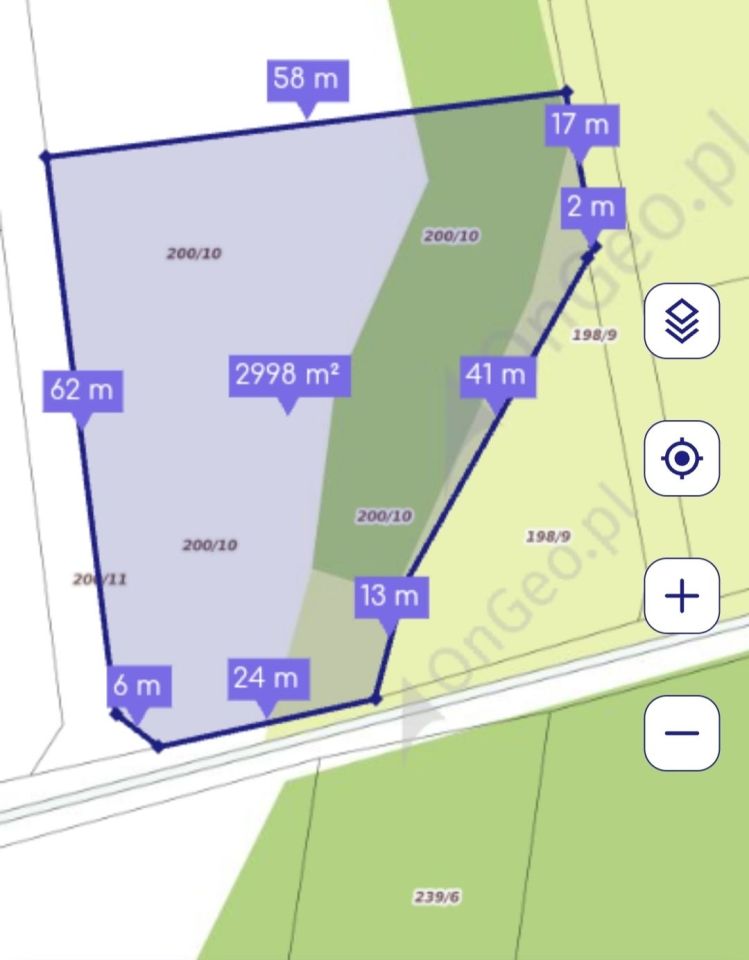Zoom in on the map

click(x=681, y=596)
